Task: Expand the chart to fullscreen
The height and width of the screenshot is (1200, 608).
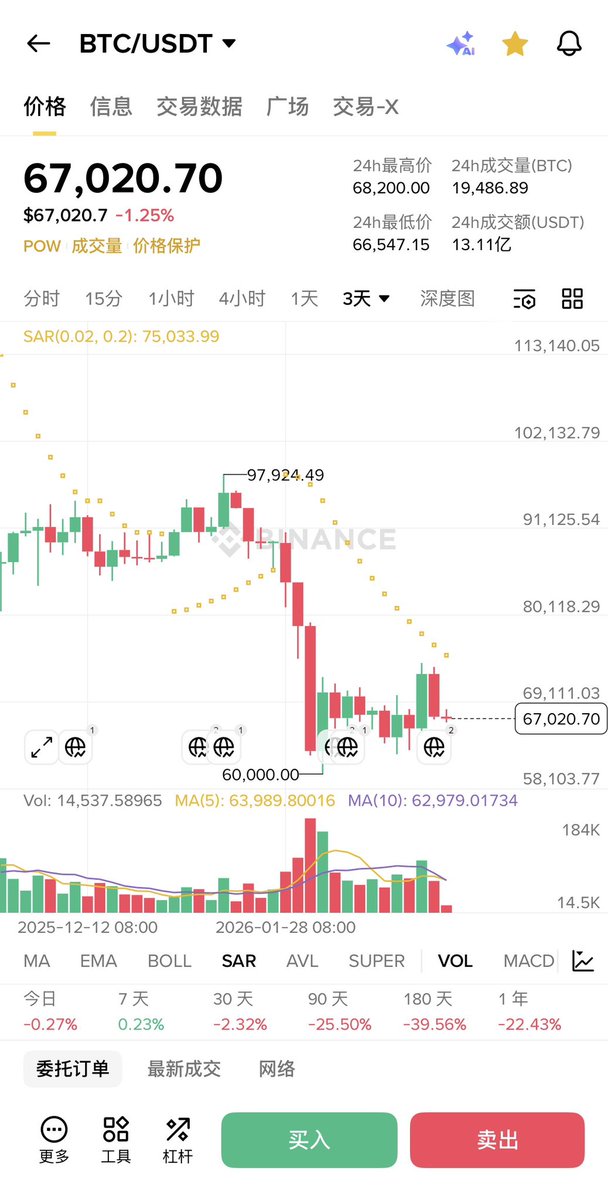Action: click(x=41, y=746)
